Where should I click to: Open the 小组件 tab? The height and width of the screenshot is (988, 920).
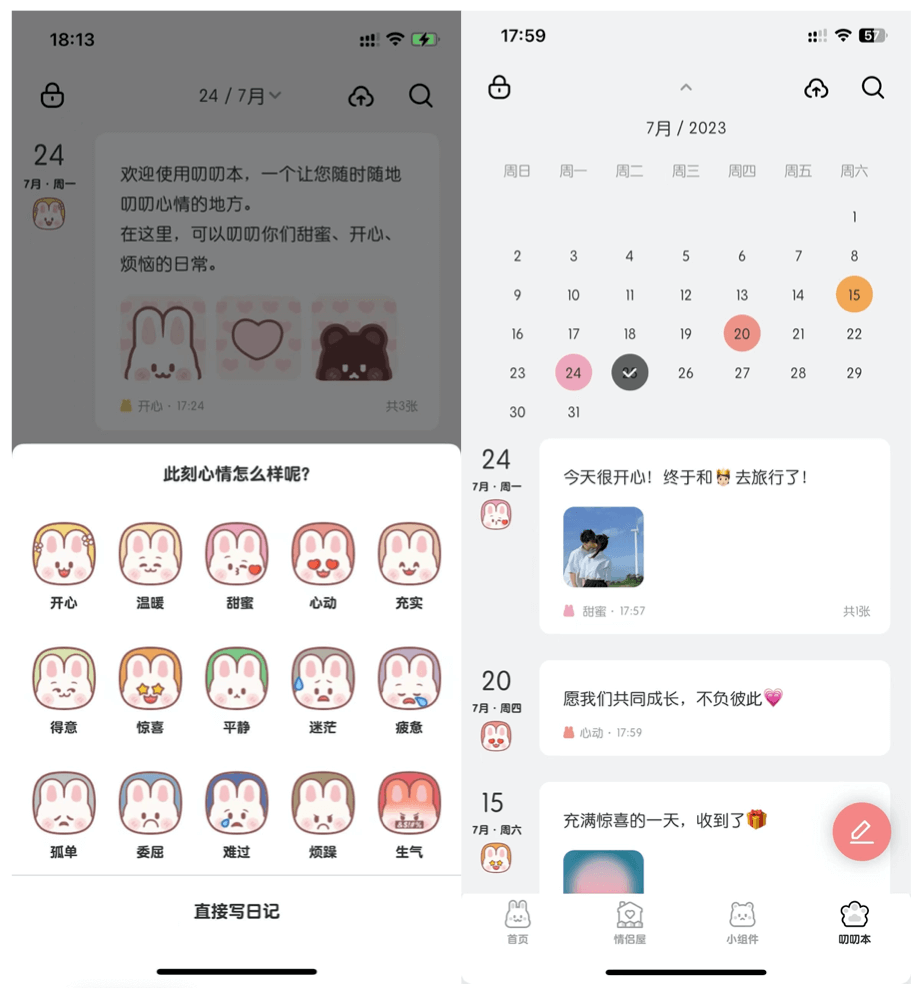[x=742, y=923]
